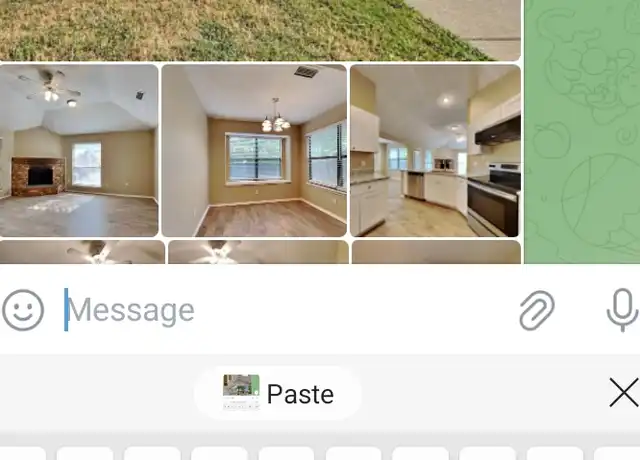Open the emoji picker
Screen dimensions: 640x460
tap(23, 310)
